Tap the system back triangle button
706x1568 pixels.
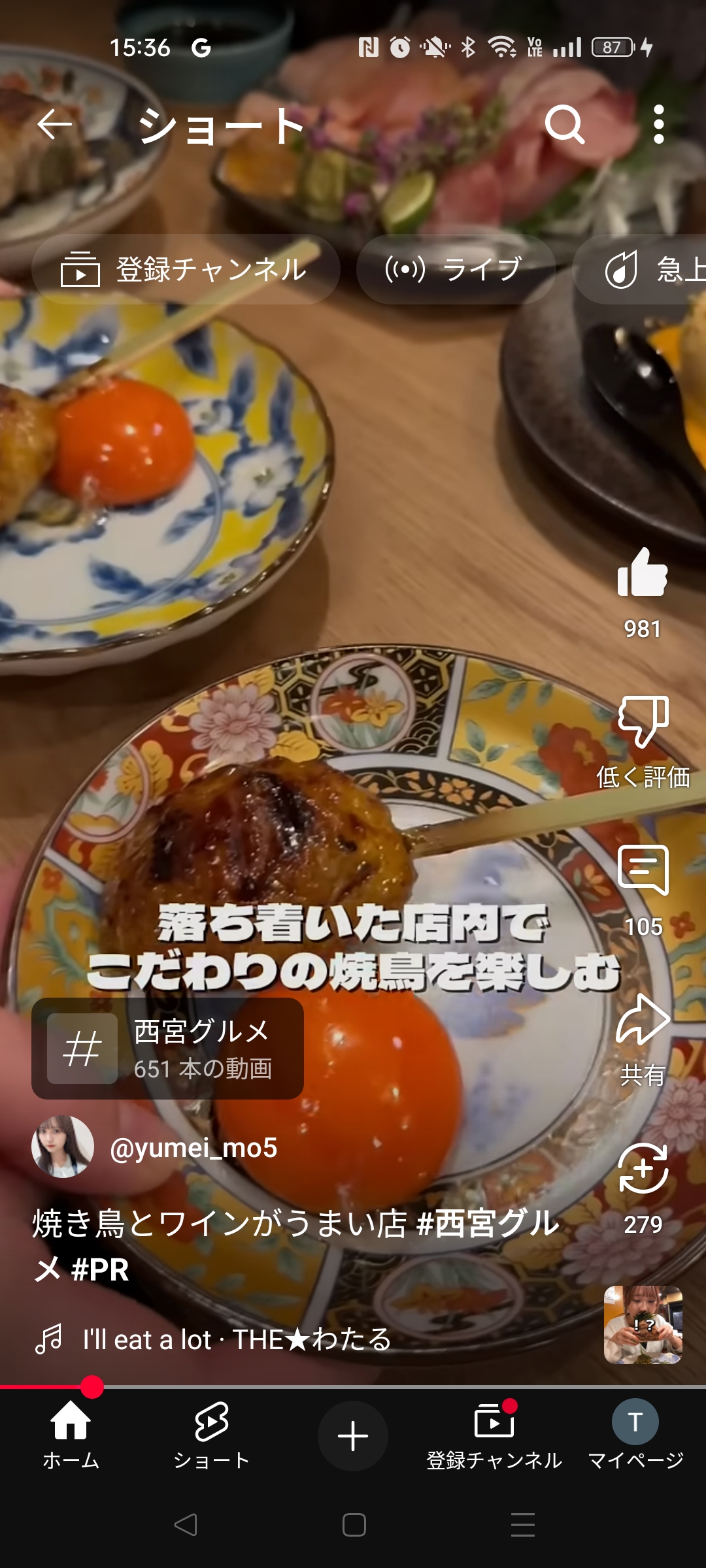(x=186, y=1525)
